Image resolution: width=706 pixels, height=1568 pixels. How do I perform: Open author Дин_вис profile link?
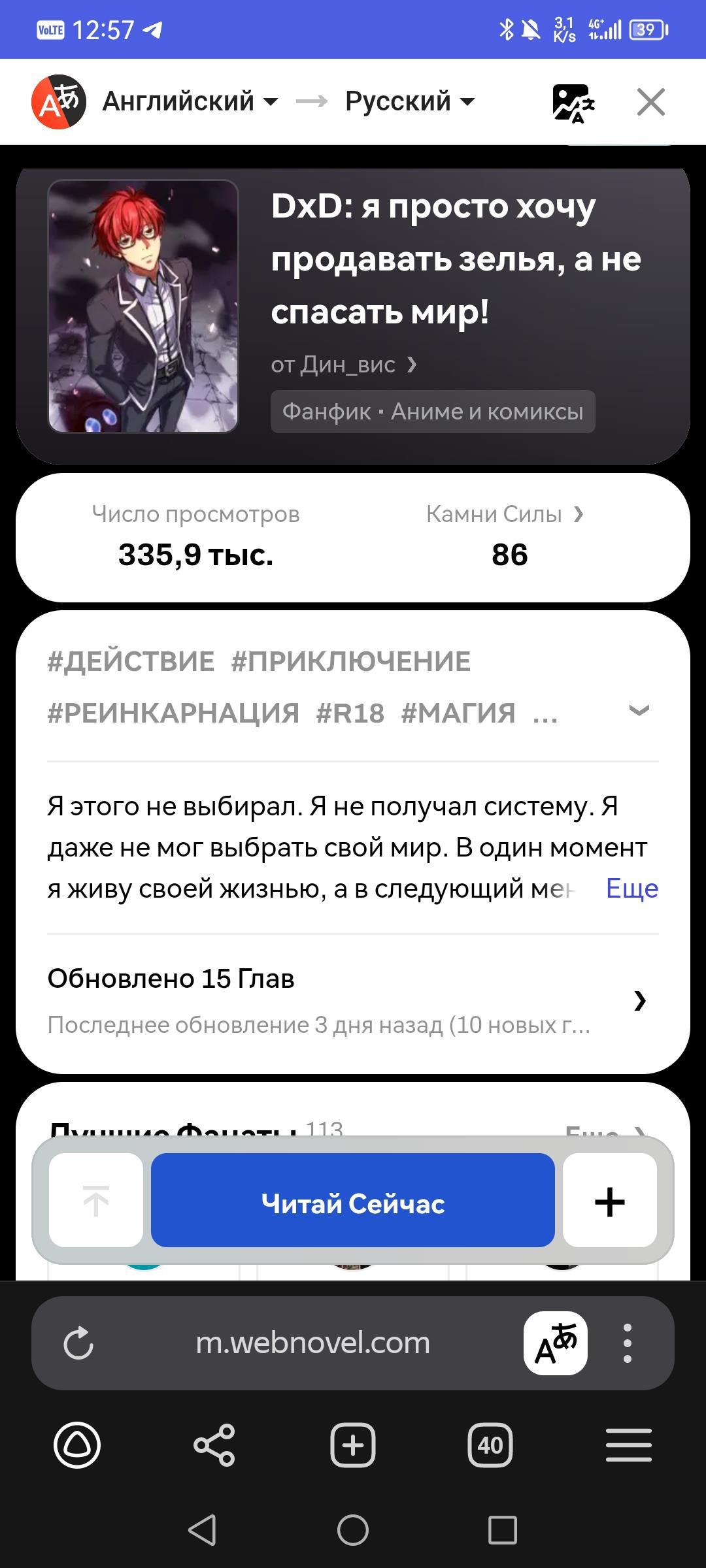(x=343, y=365)
